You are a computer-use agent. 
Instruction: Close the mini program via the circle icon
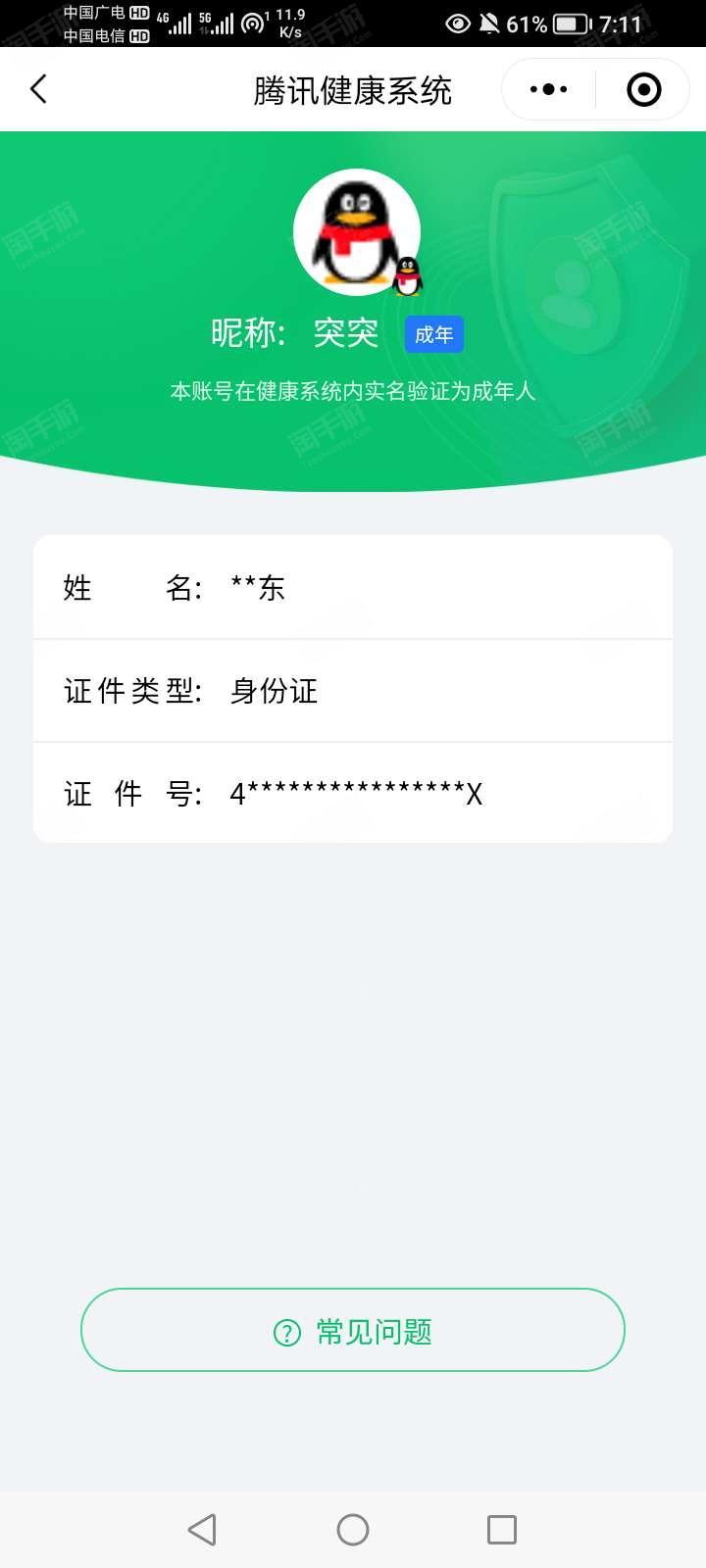click(x=643, y=89)
